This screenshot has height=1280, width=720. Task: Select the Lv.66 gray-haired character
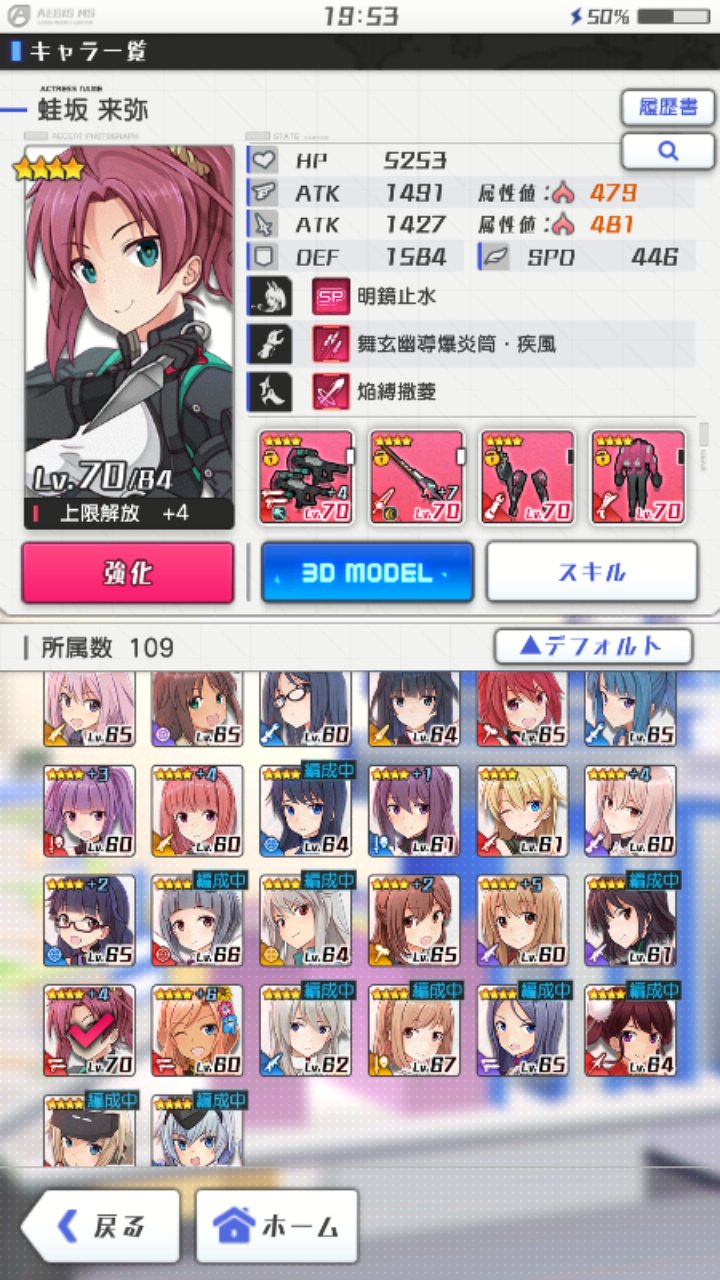[x=196, y=920]
